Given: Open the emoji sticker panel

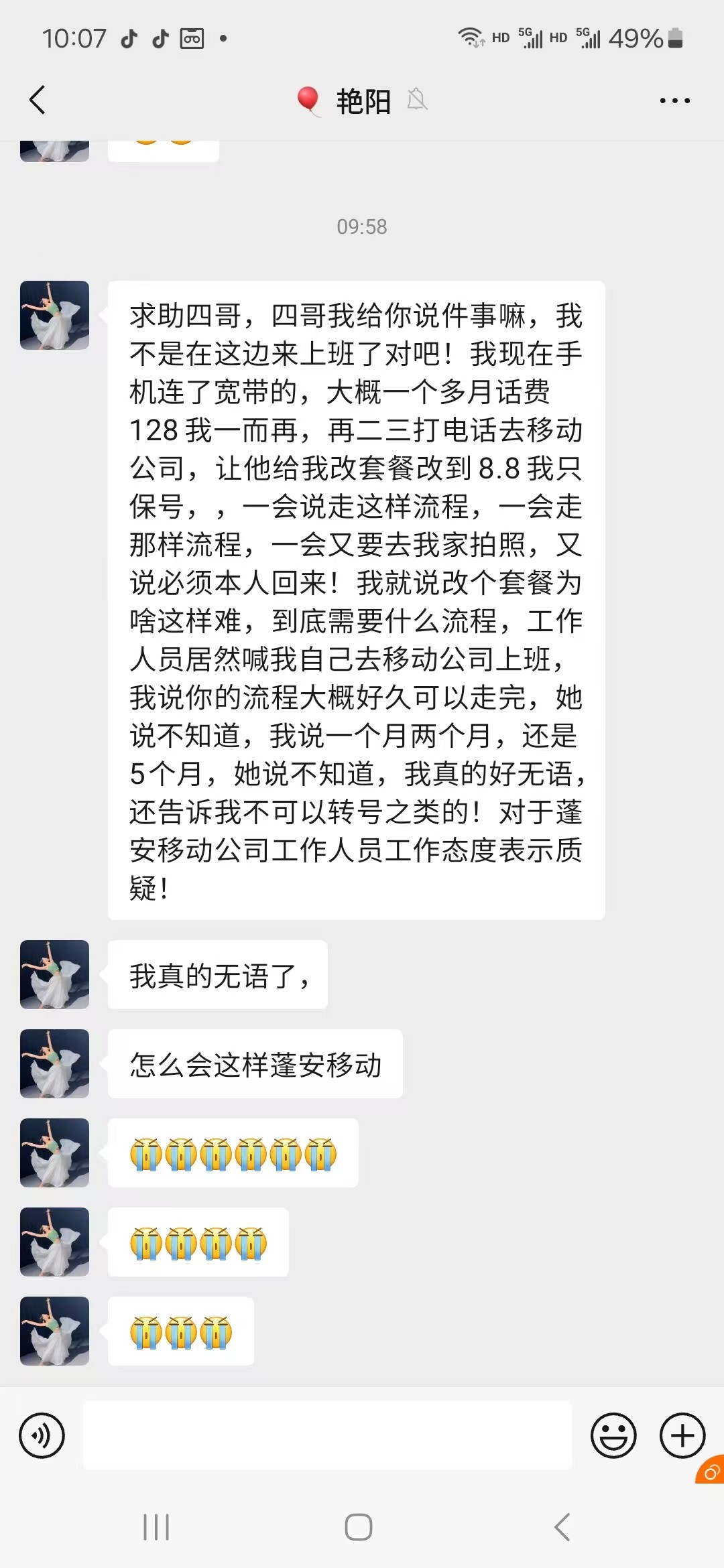Looking at the screenshot, I should (613, 1435).
